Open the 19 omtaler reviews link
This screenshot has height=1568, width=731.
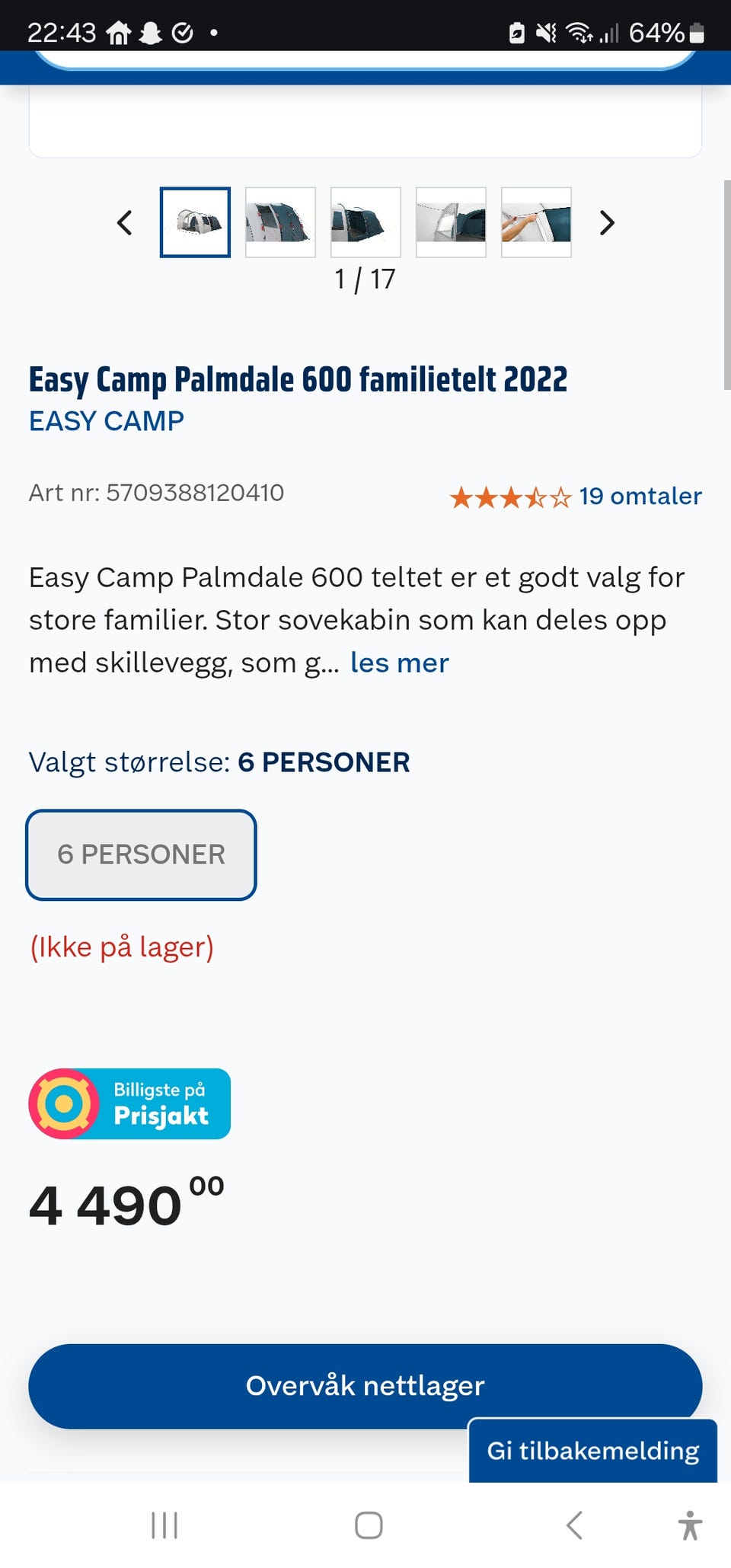tap(640, 496)
